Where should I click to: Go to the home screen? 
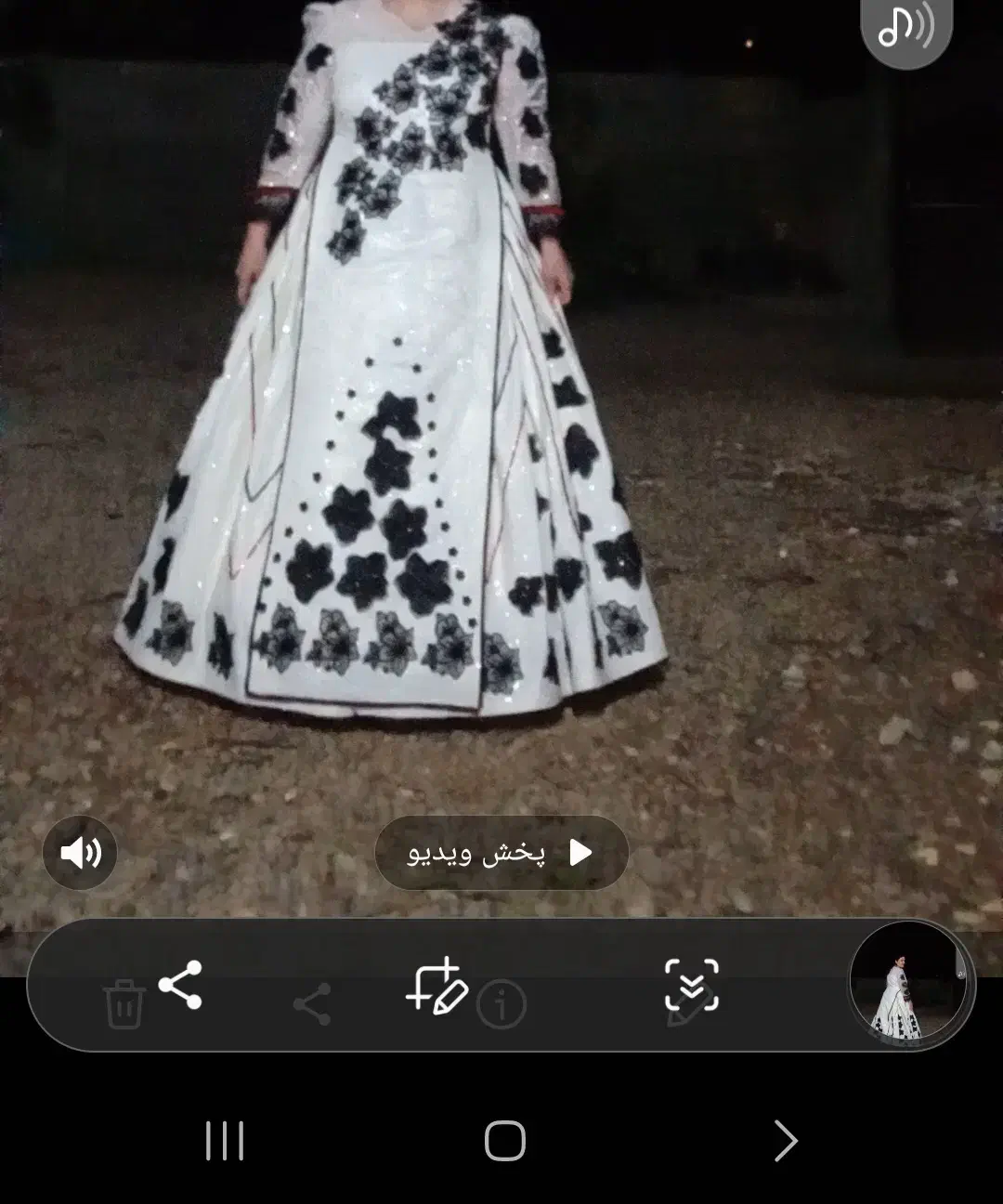(505, 1141)
